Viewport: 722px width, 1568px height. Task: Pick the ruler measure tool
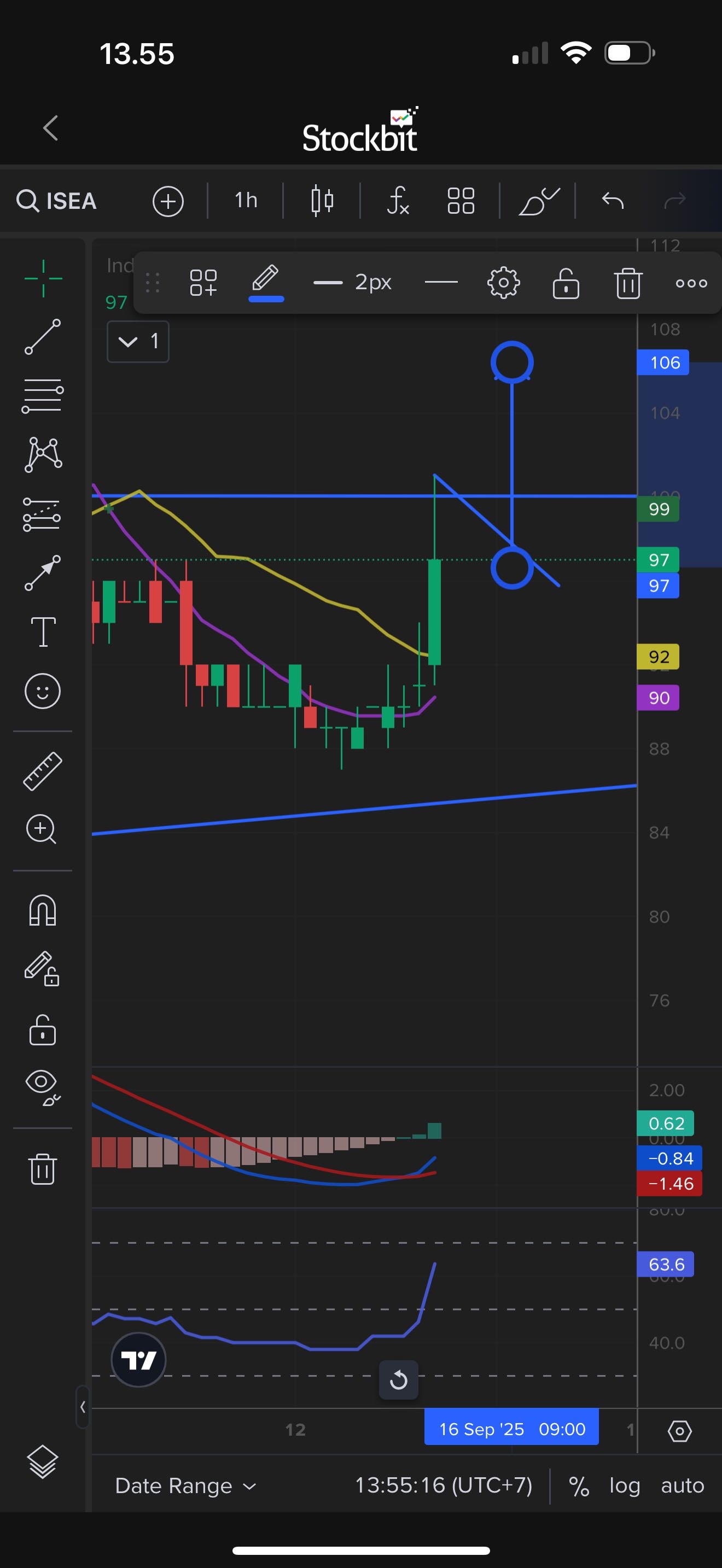(x=43, y=771)
